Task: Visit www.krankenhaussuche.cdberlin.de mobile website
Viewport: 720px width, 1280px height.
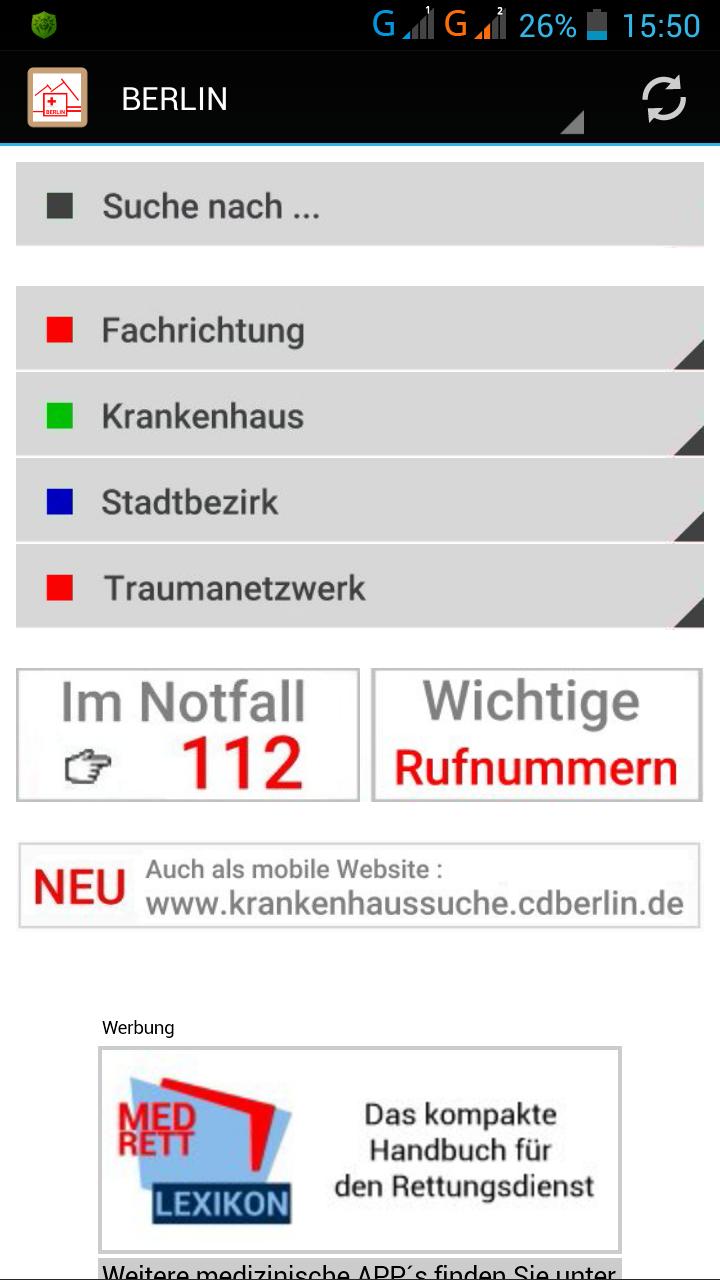Action: click(360, 886)
